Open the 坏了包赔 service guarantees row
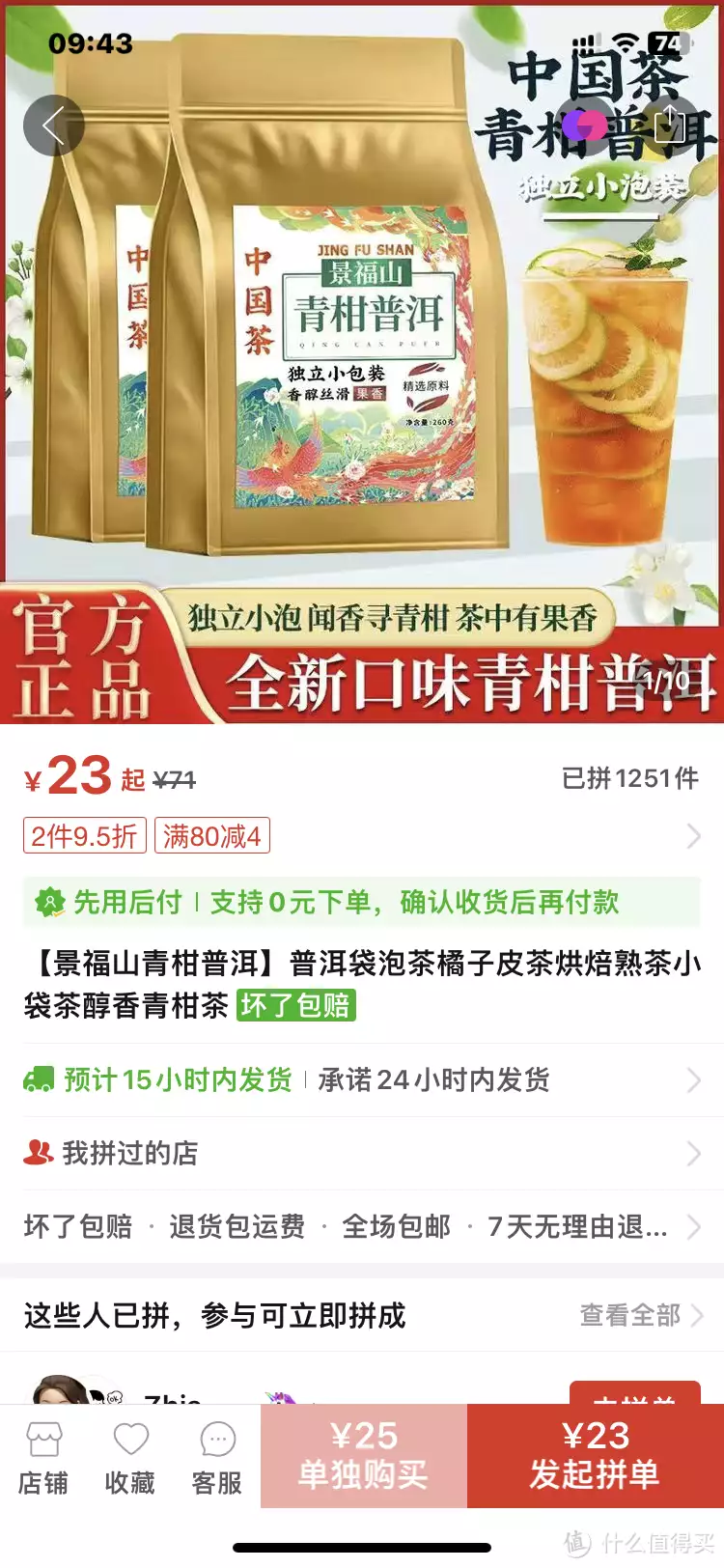Image resolution: width=724 pixels, height=1568 pixels. (x=361, y=1226)
